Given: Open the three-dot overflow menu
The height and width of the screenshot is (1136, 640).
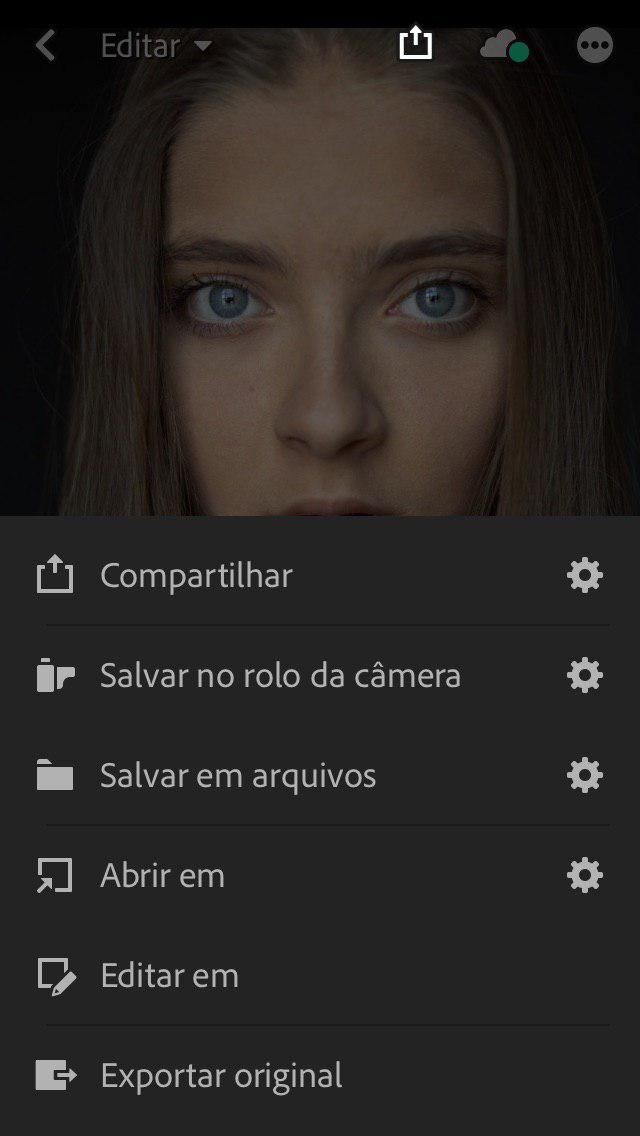Looking at the screenshot, I should 594,46.
